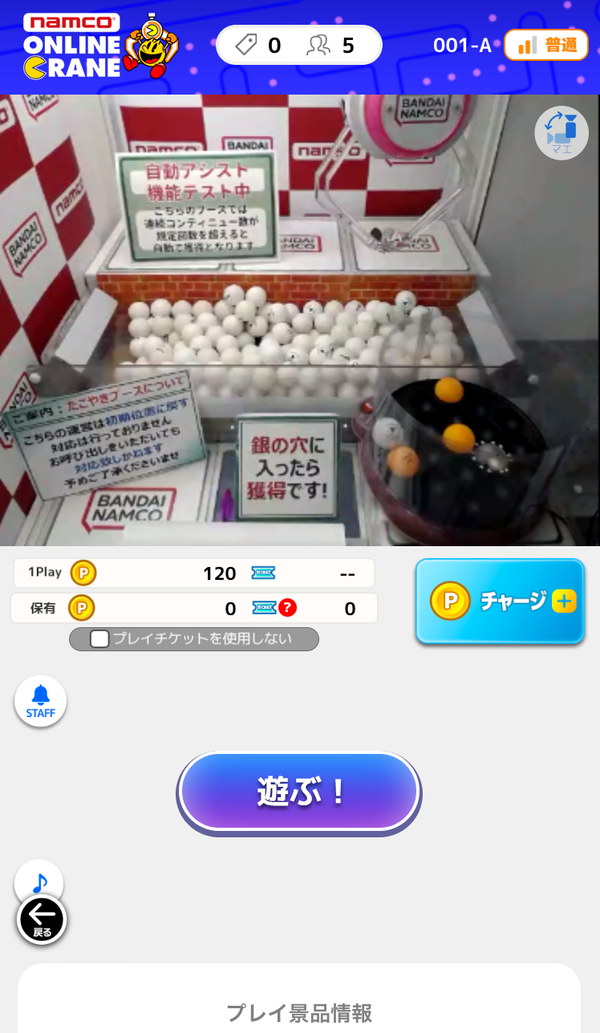This screenshot has height=1033, width=600.
Task: Tap the 遊ぶ! play button
Action: click(299, 793)
